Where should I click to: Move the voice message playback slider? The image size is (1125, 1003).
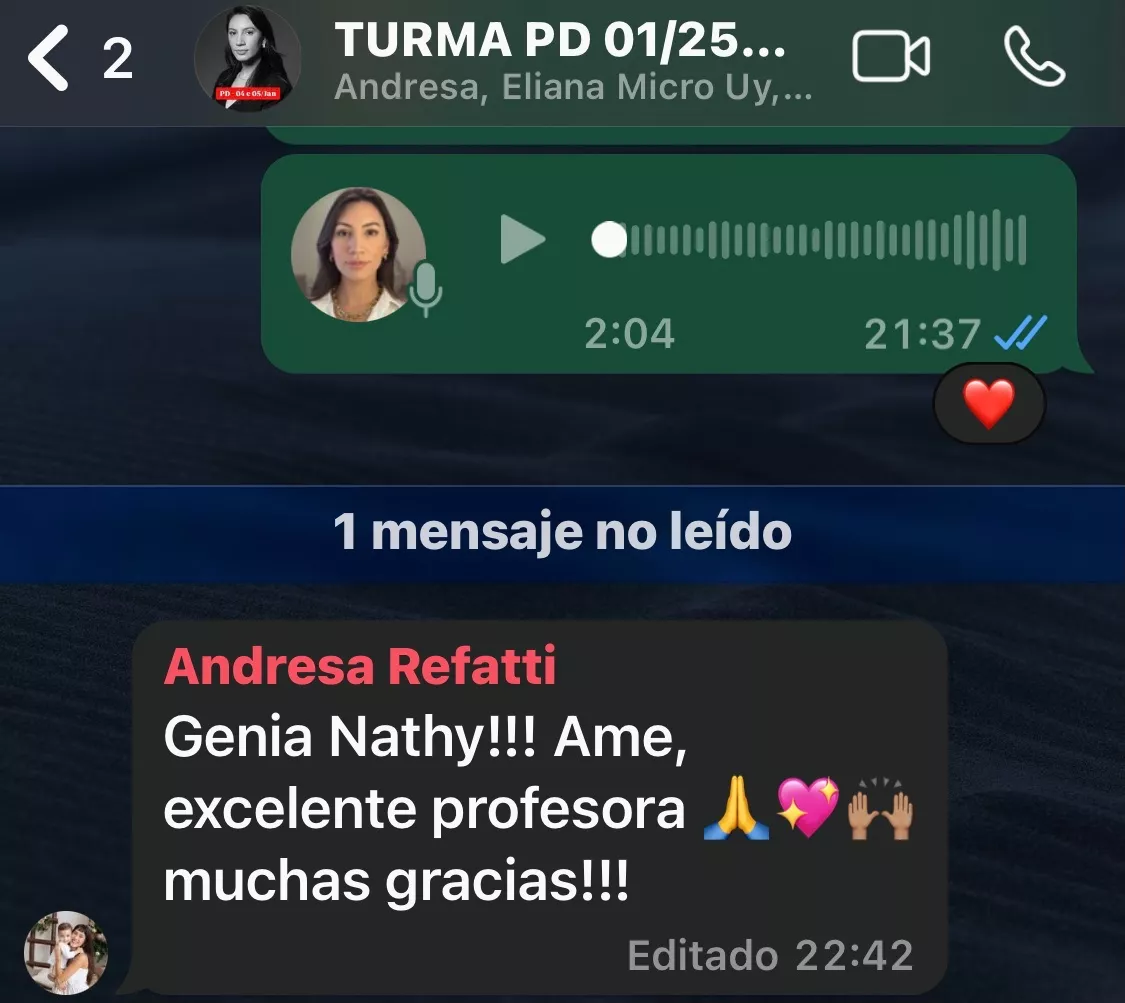tap(609, 241)
